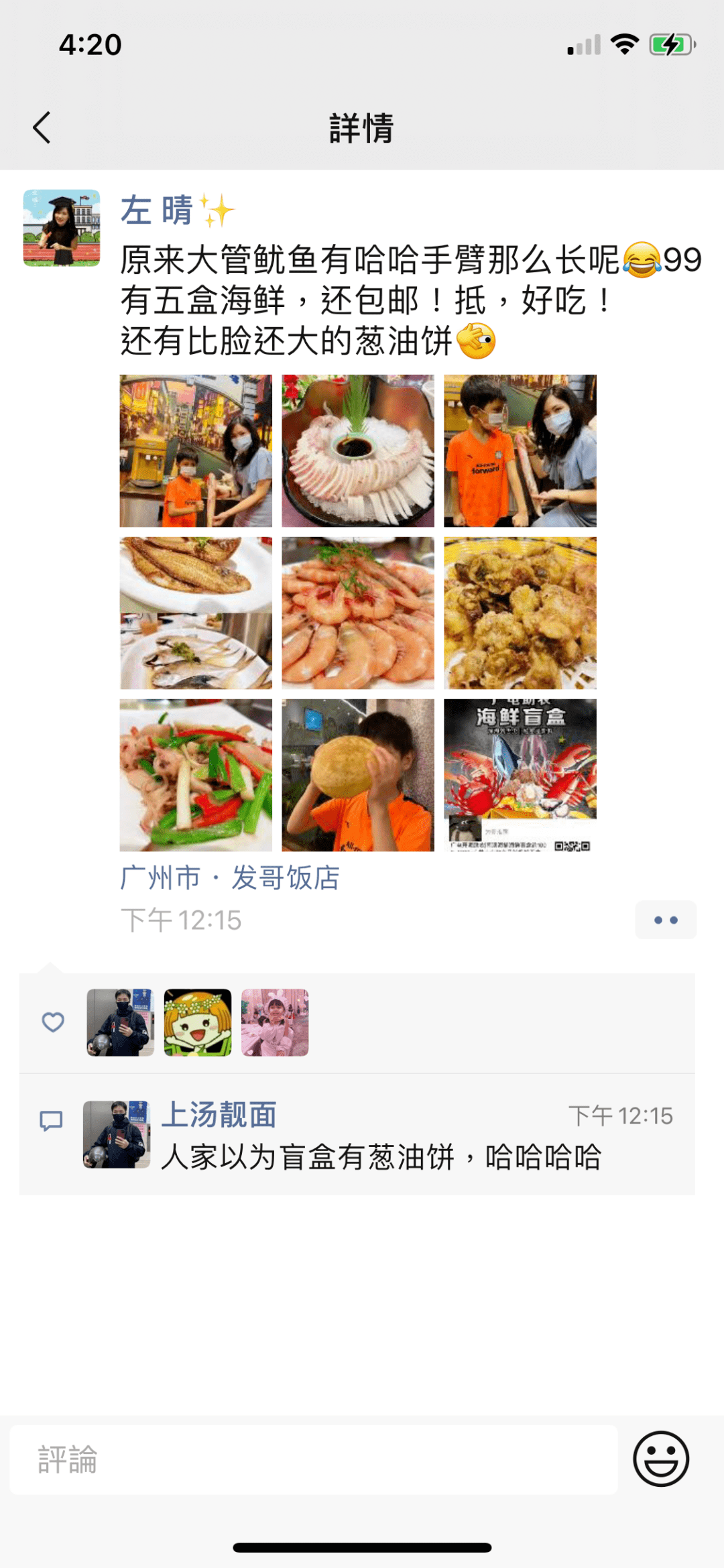The height and width of the screenshot is (1568, 724).
Task: Open the two-dot like/comment menu
Action: (666, 920)
